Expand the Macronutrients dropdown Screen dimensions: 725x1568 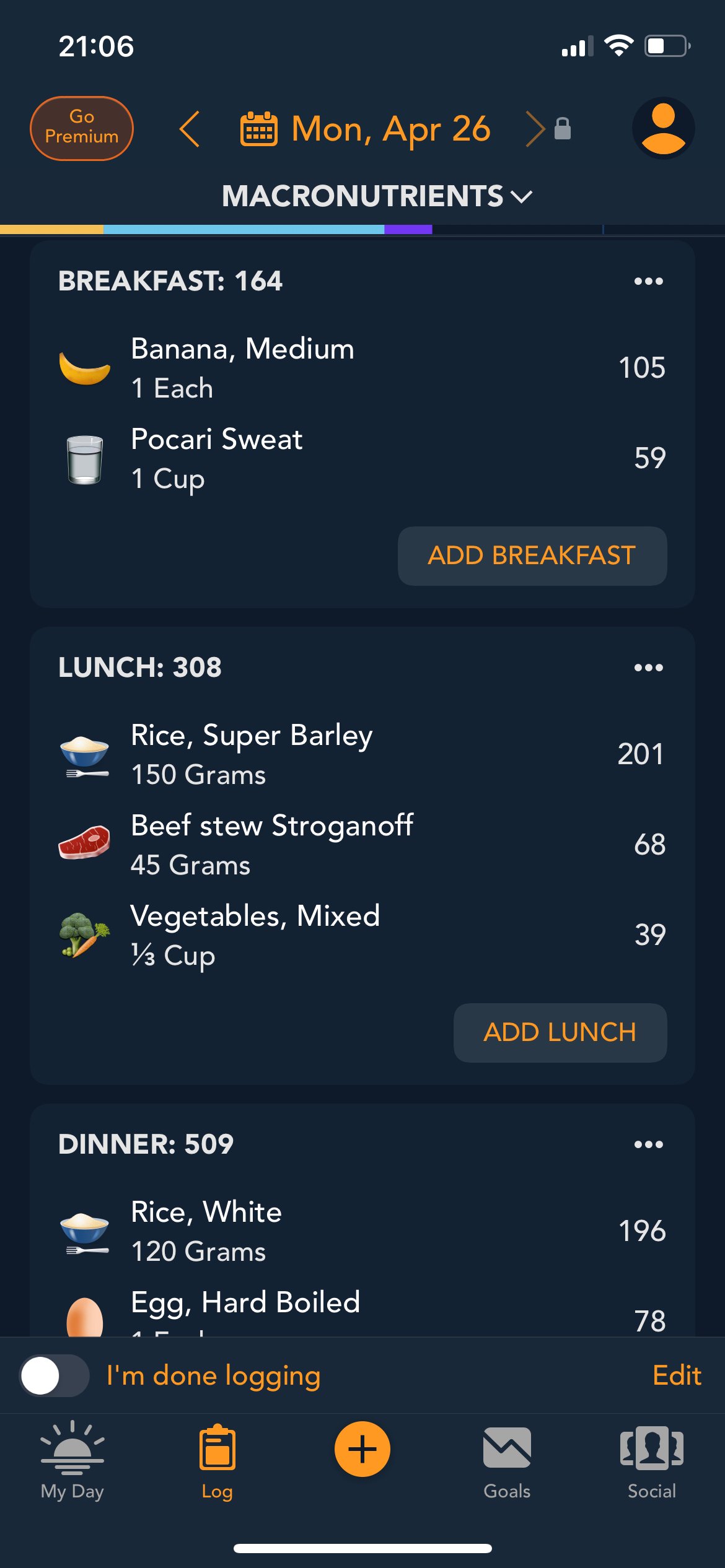377,196
